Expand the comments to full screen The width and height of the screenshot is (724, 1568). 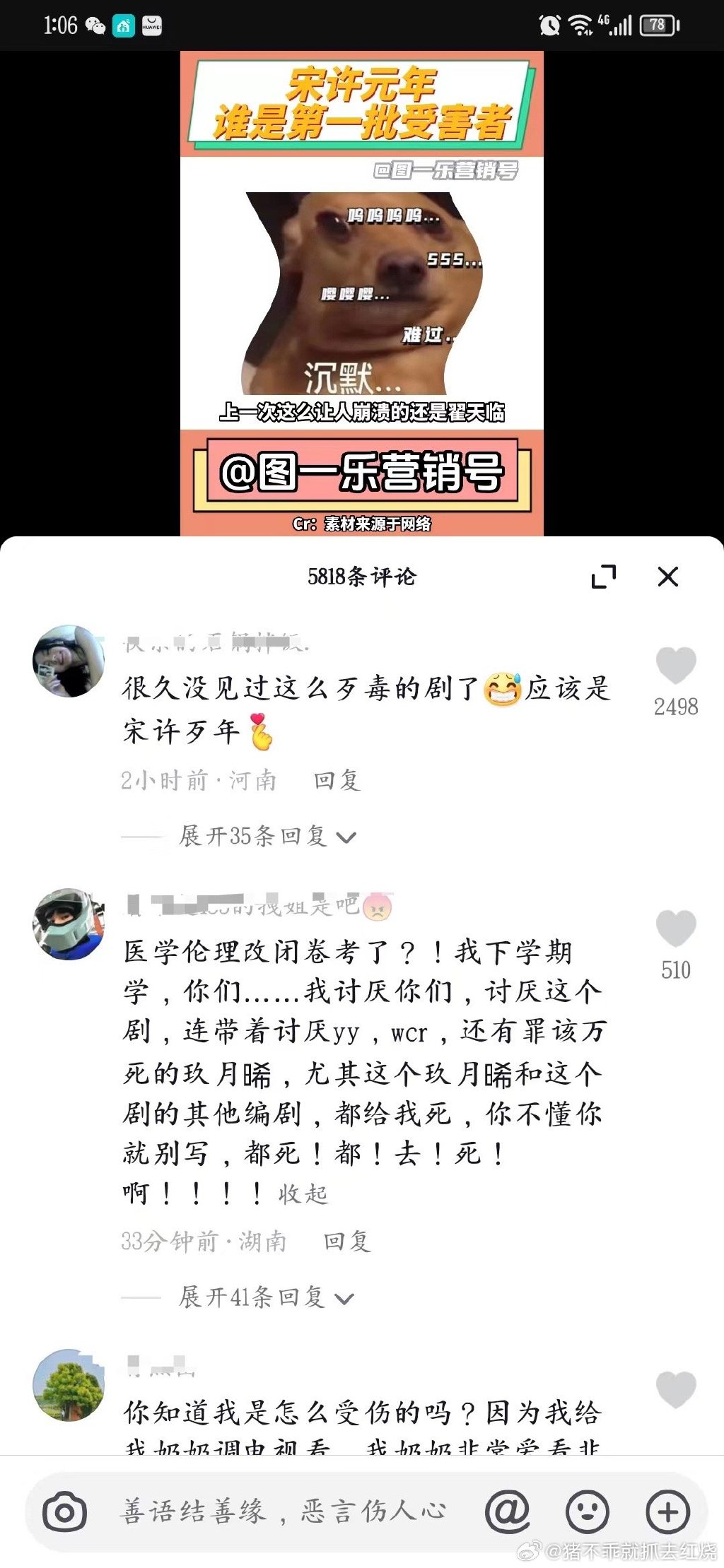(603, 577)
